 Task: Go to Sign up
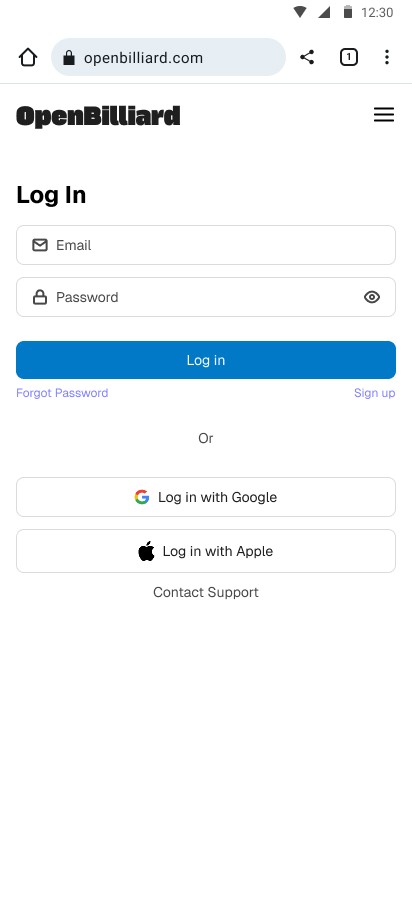[x=375, y=393]
